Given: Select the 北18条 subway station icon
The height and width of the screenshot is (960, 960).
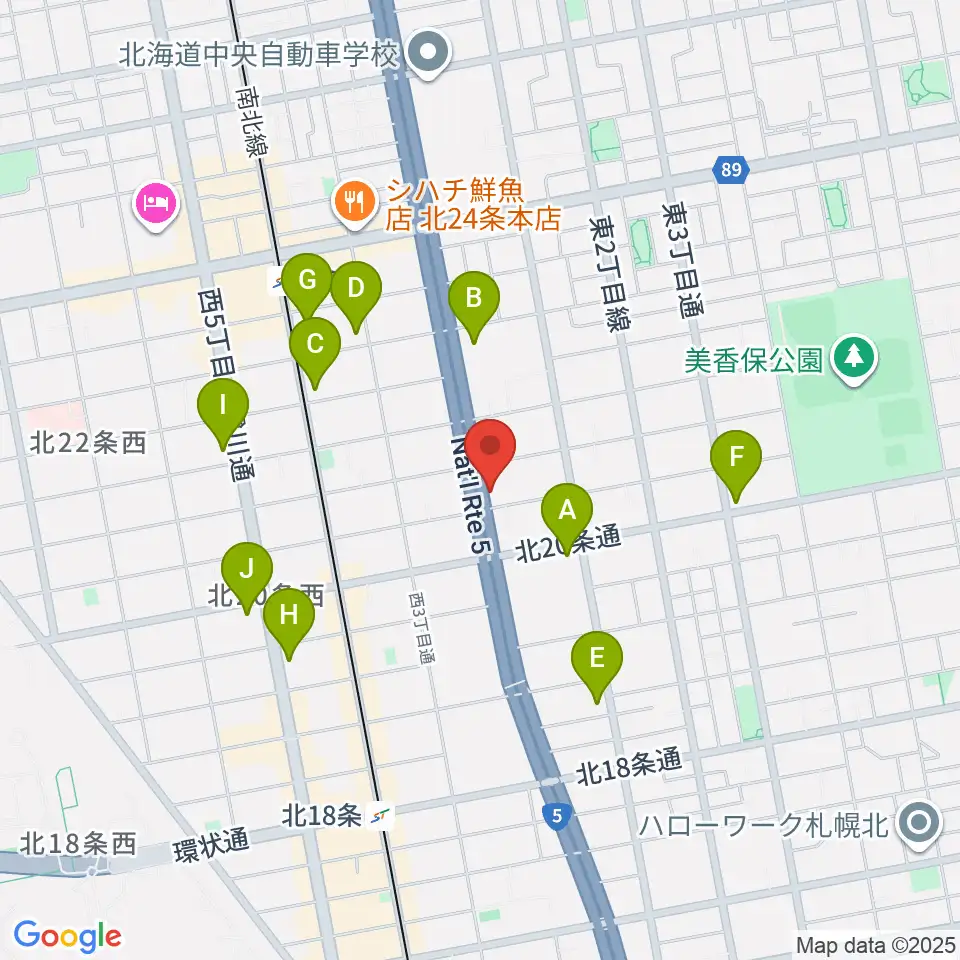Looking at the screenshot, I should pos(380,817).
